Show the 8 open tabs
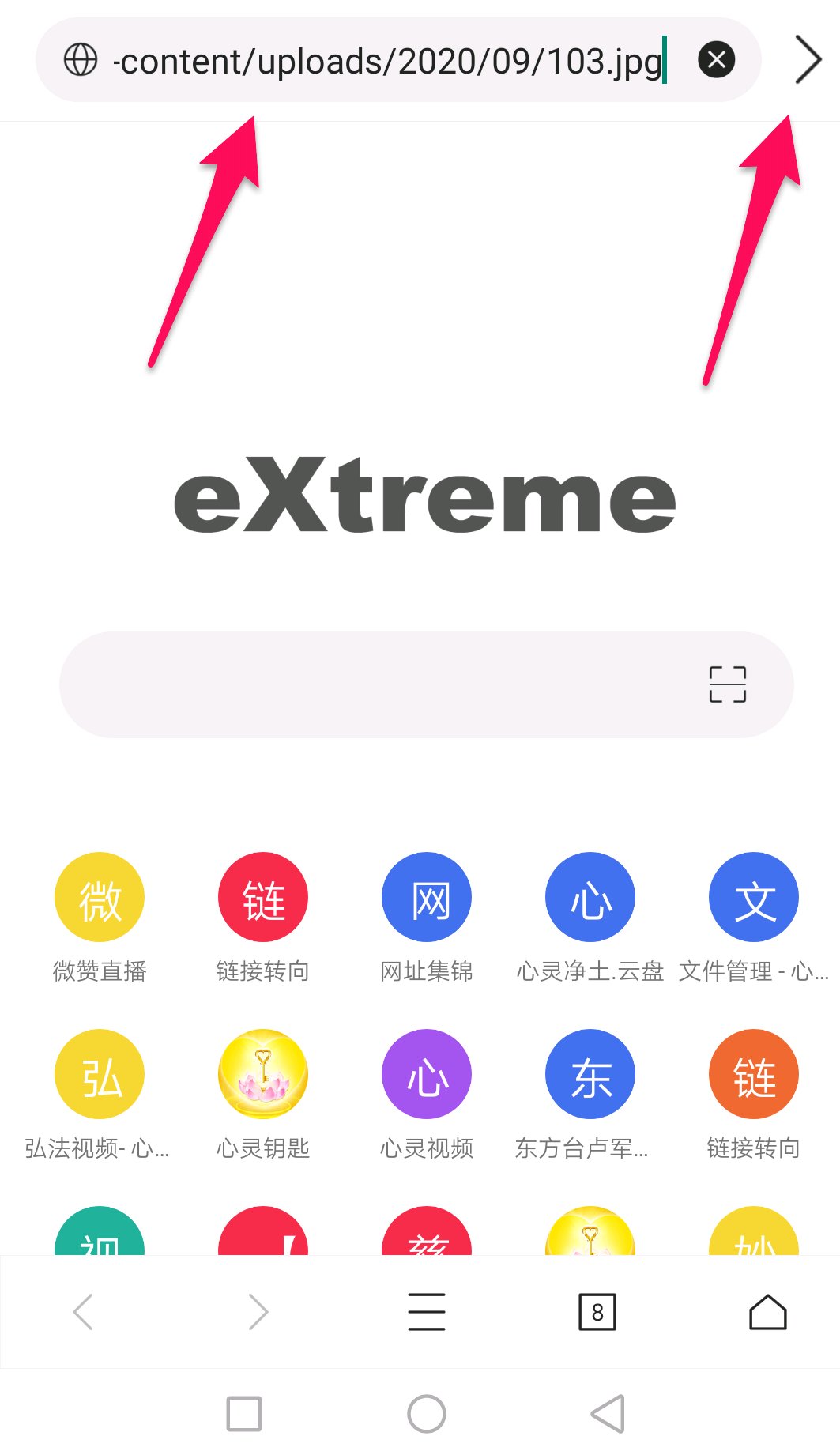The image size is (840, 1455). pos(597,1312)
